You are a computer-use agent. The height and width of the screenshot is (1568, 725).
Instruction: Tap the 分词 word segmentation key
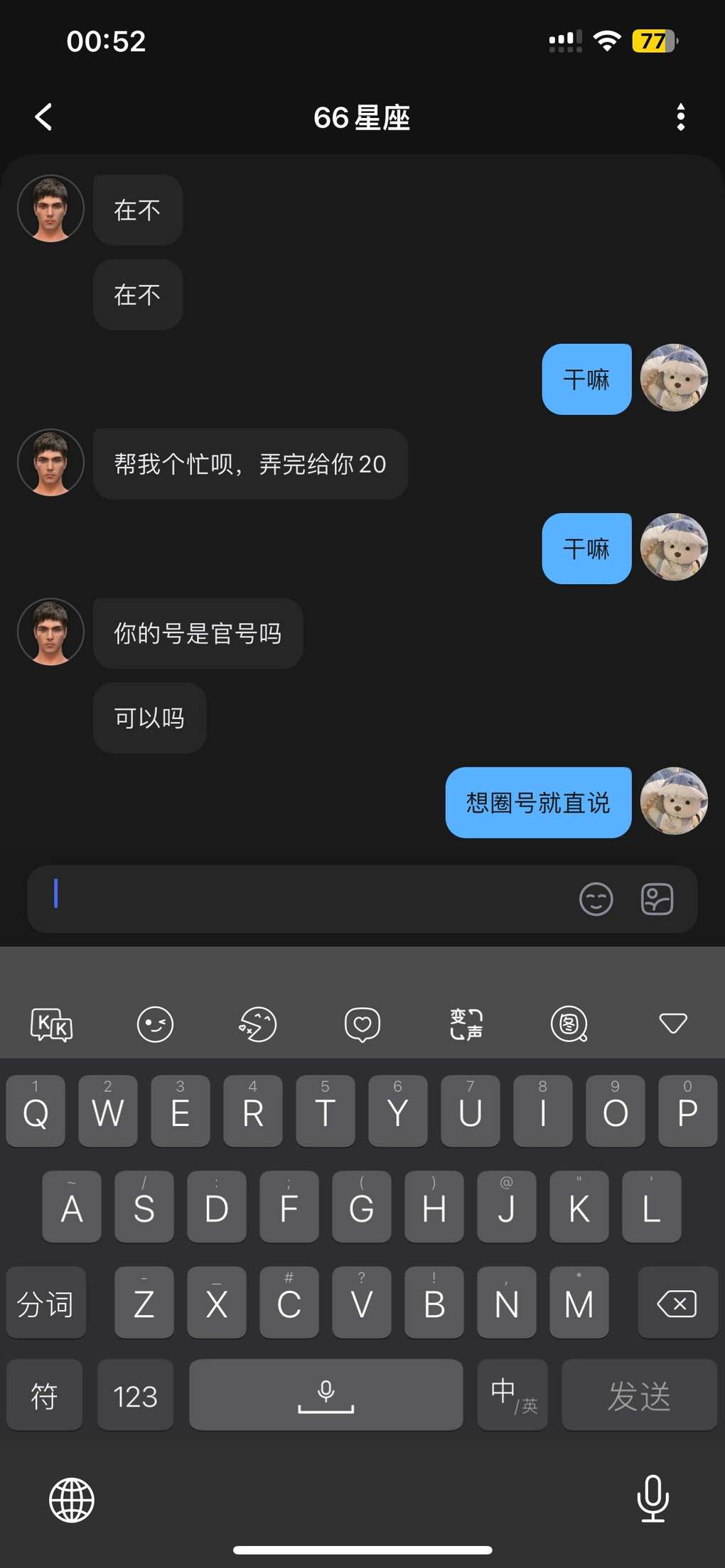pyautogui.click(x=45, y=1303)
